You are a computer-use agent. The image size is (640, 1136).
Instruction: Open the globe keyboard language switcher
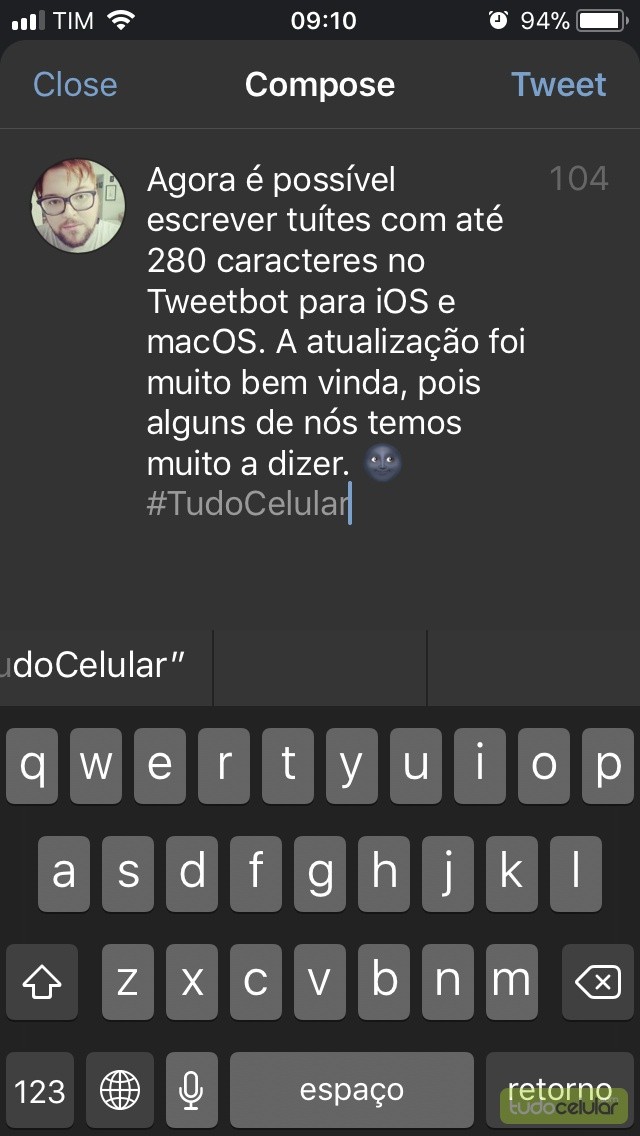tap(120, 1090)
